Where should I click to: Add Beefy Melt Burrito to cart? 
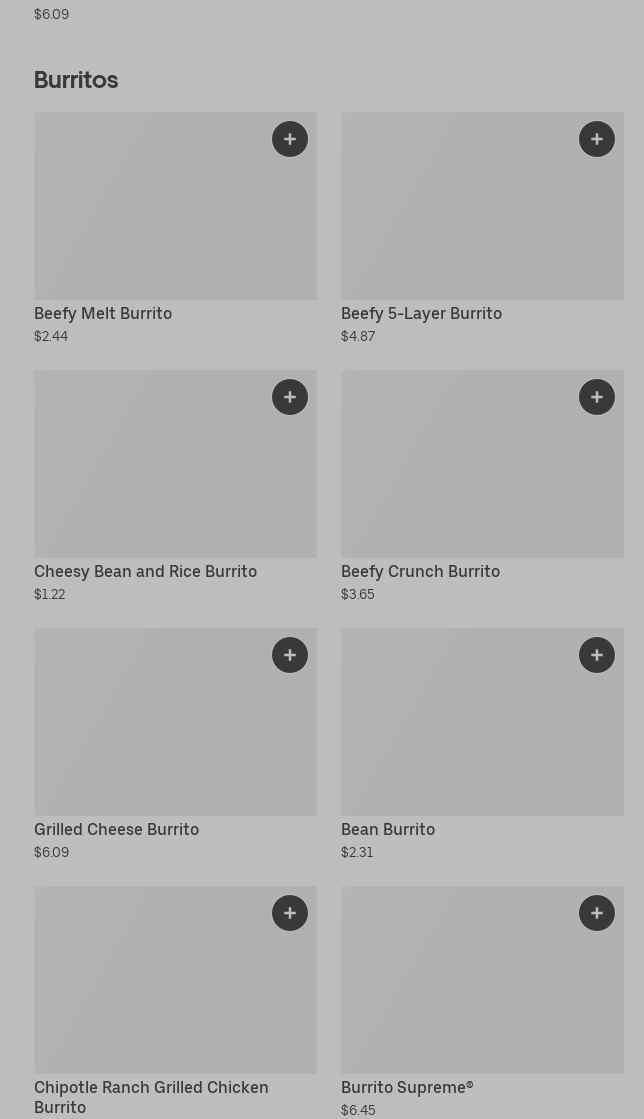click(290, 139)
